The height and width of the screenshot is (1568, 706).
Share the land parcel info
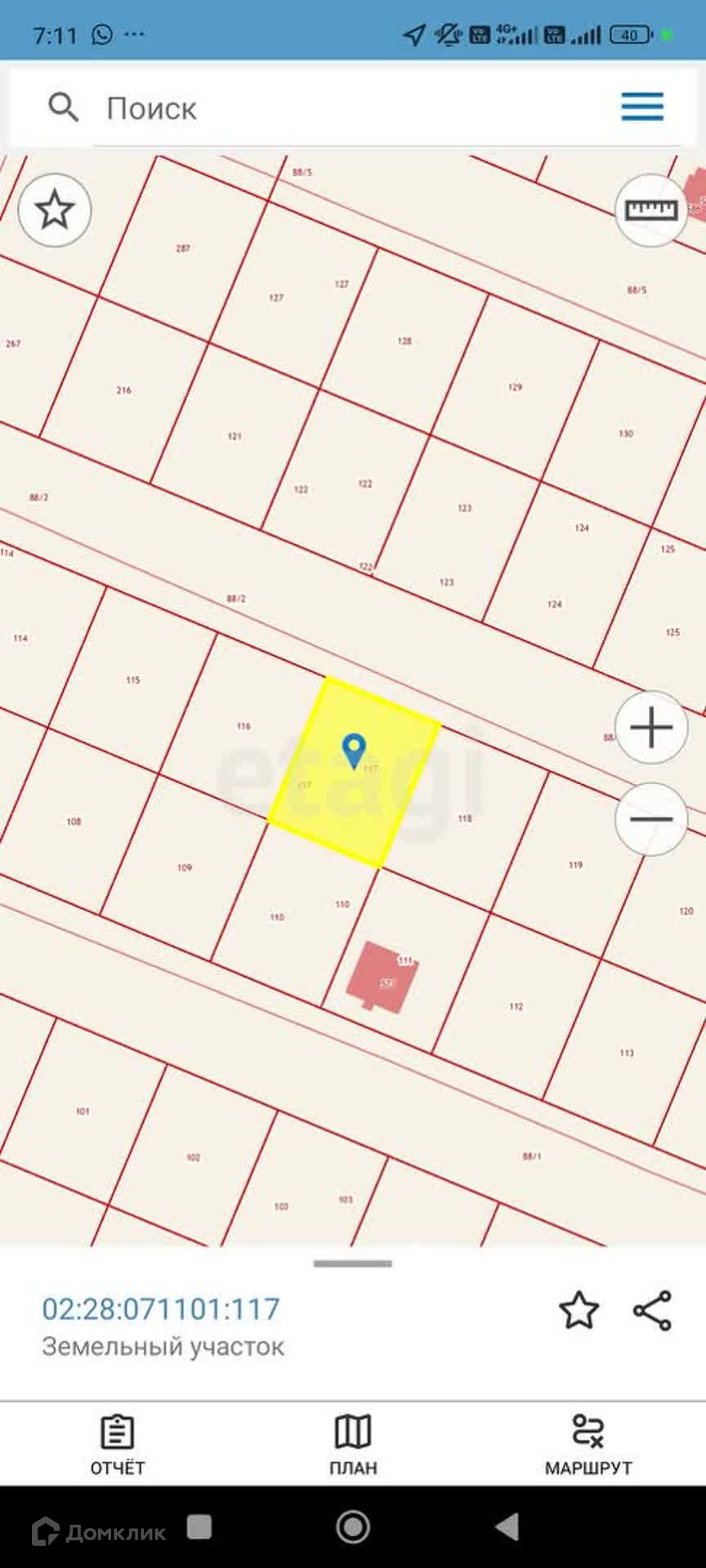click(652, 1311)
